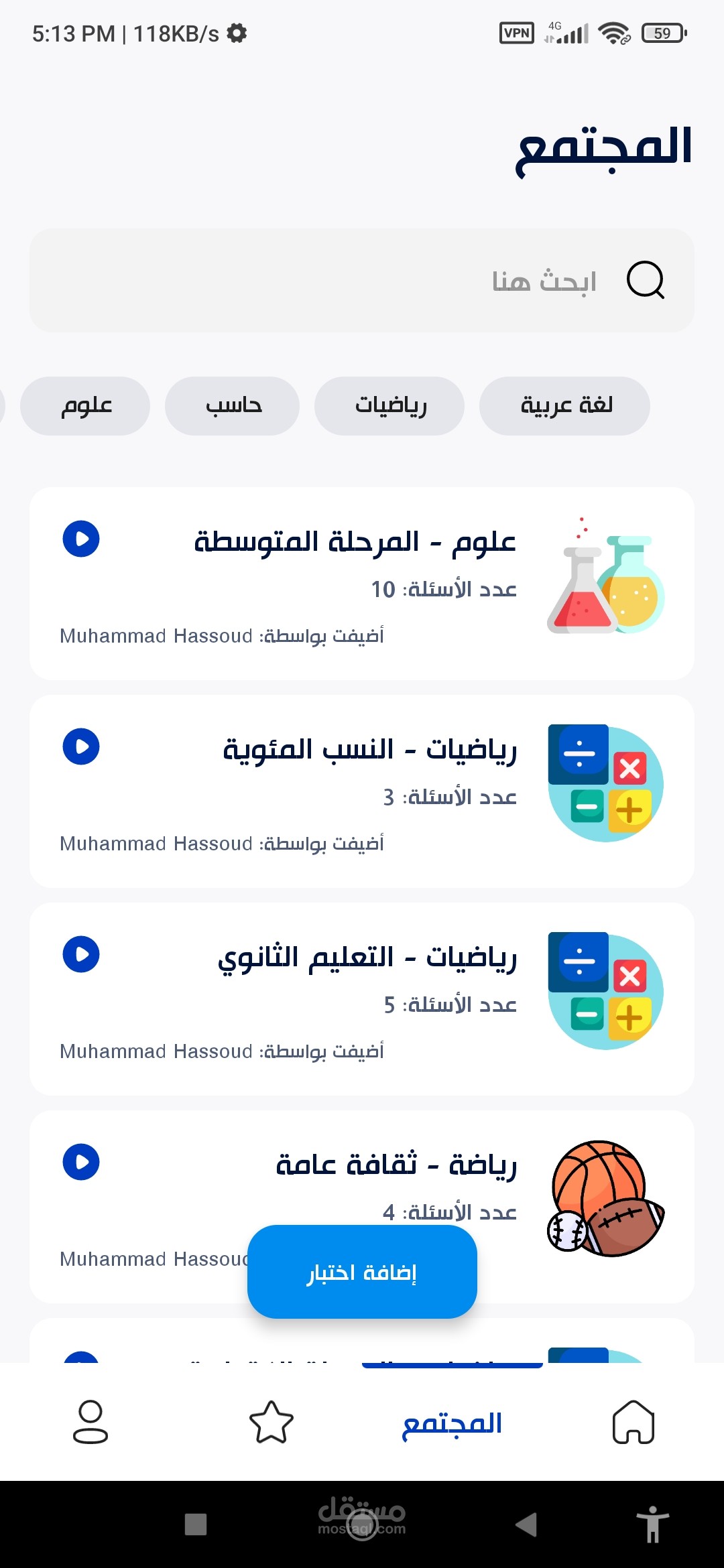Tap the system back button
724x1568 pixels.
coord(527,1524)
